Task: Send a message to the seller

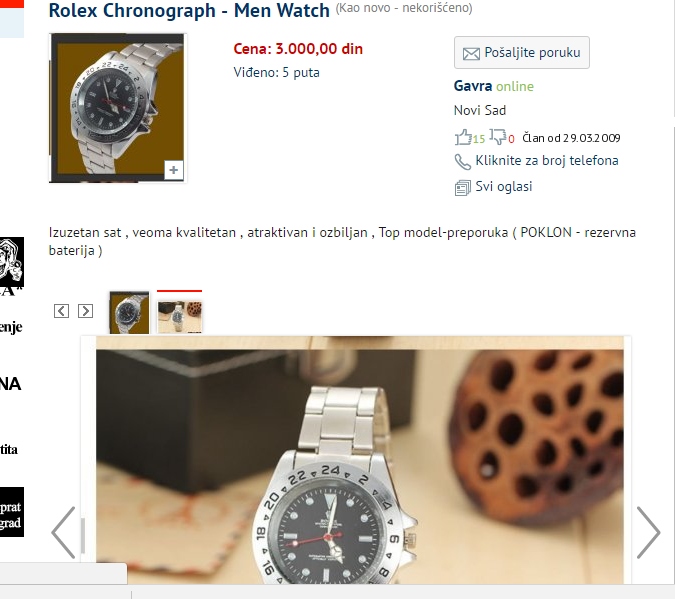Action: (x=521, y=53)
